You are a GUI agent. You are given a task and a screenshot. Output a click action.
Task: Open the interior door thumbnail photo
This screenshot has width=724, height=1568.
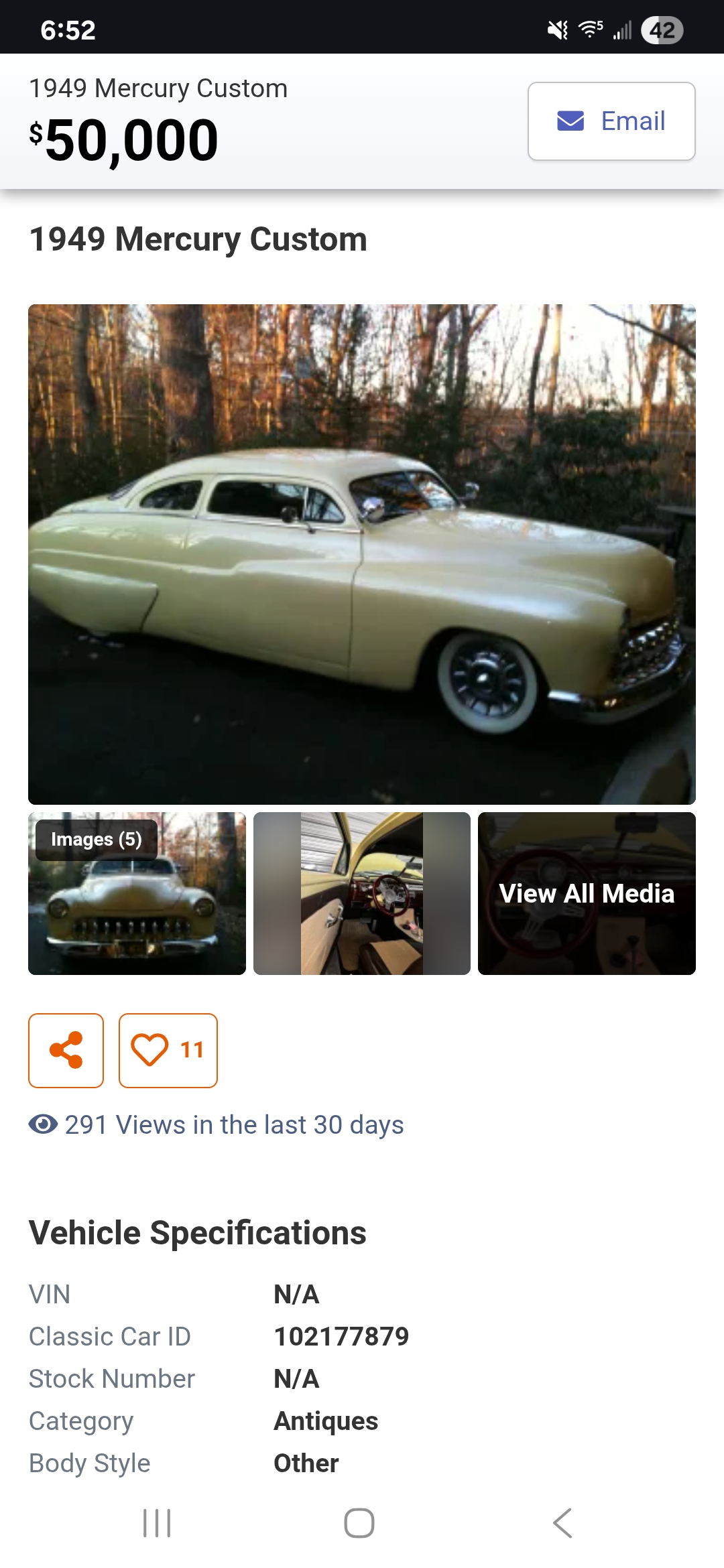[x=362, y=893]
